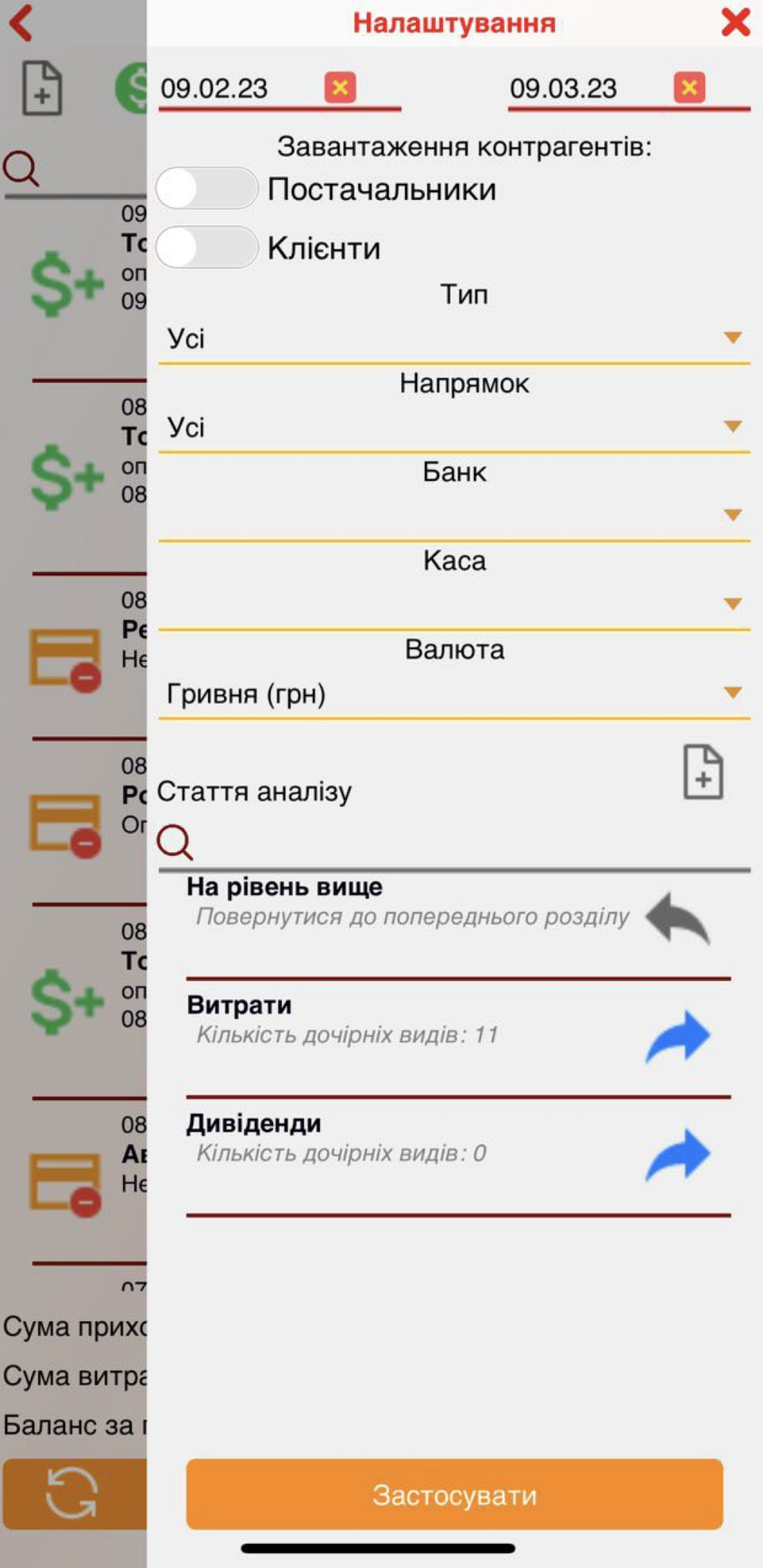Create a new analysis article
This screenshot has height=1568, width=763.
(x=704, y=774)
